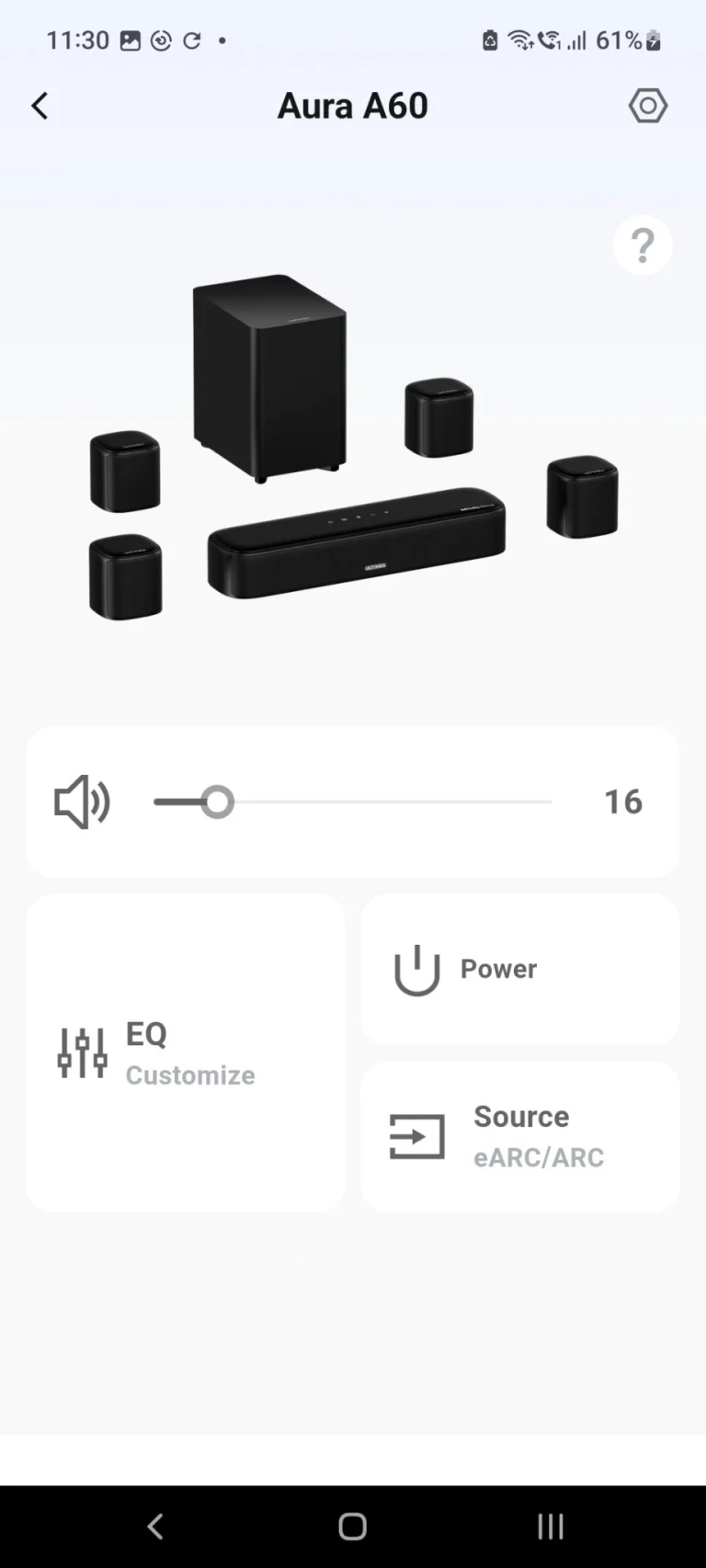Expand the Source card to change inputs
This screenshot has height=1568, width=706.
[519, 1136]
